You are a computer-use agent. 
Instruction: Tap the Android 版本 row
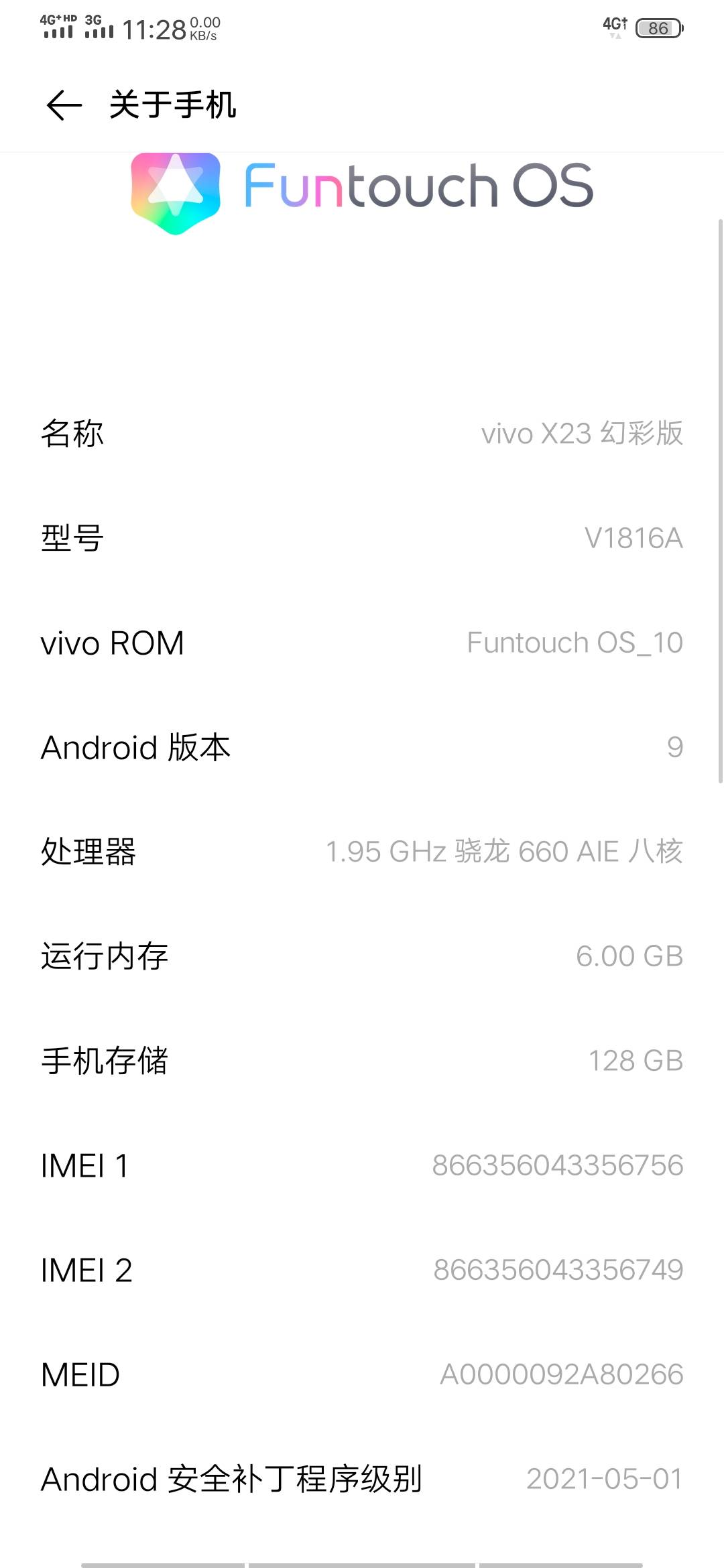click(362, 747)
